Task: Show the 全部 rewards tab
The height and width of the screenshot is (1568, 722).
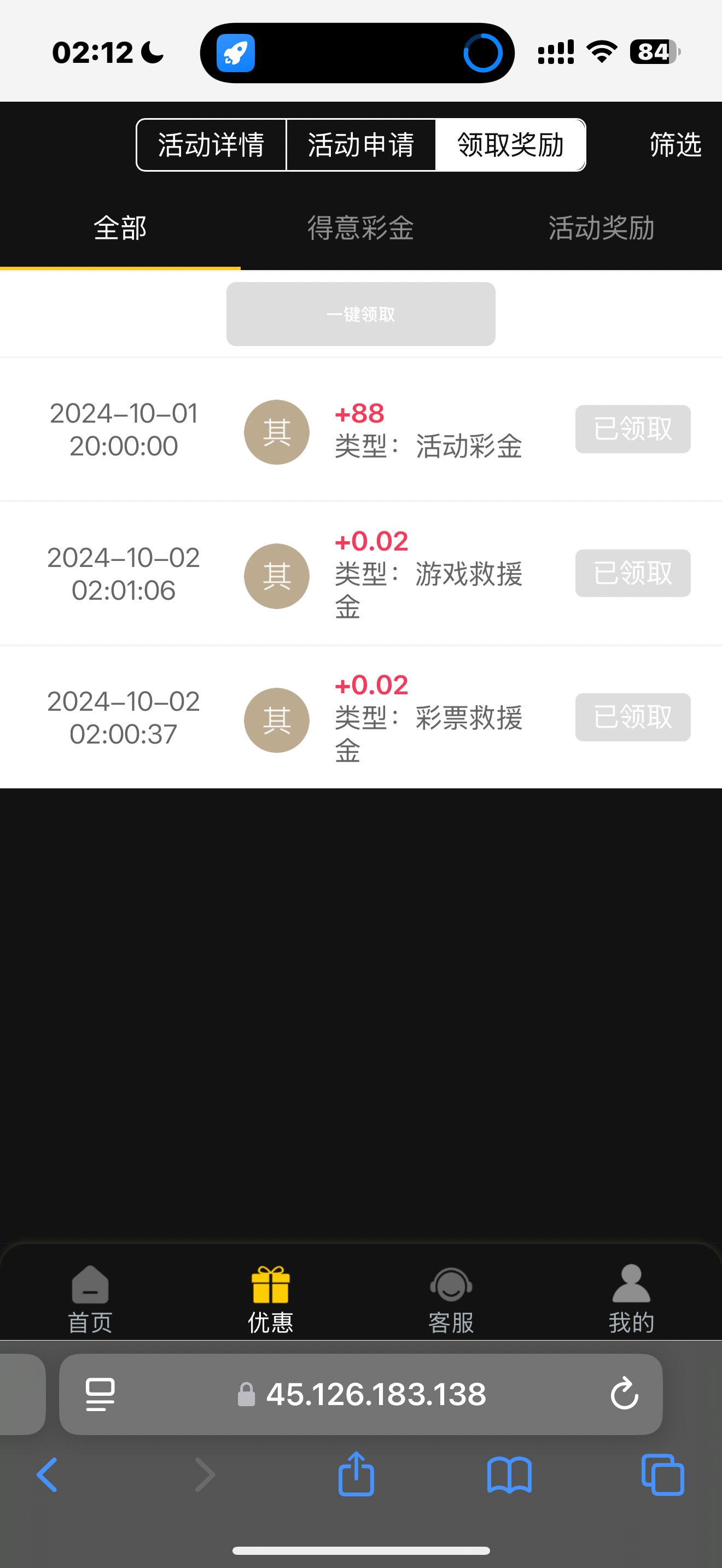Action: click(120, 229)
